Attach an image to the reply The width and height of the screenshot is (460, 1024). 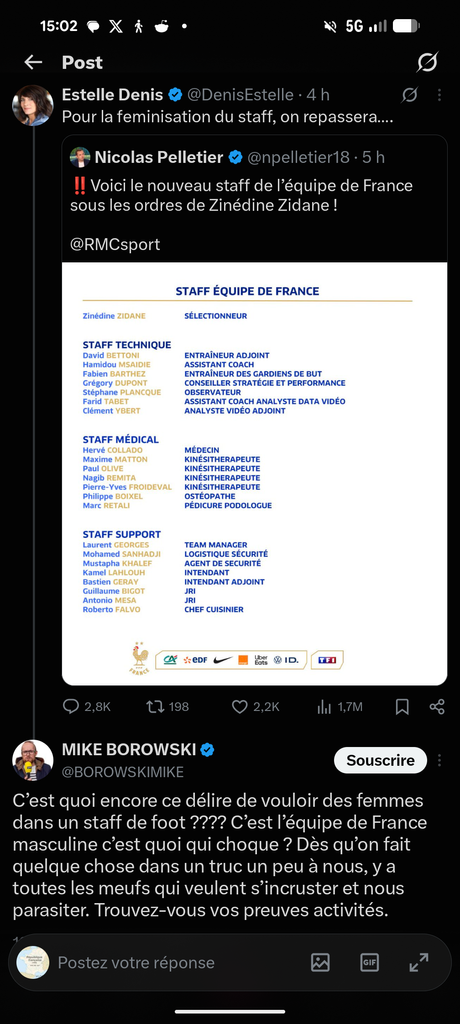320,963
